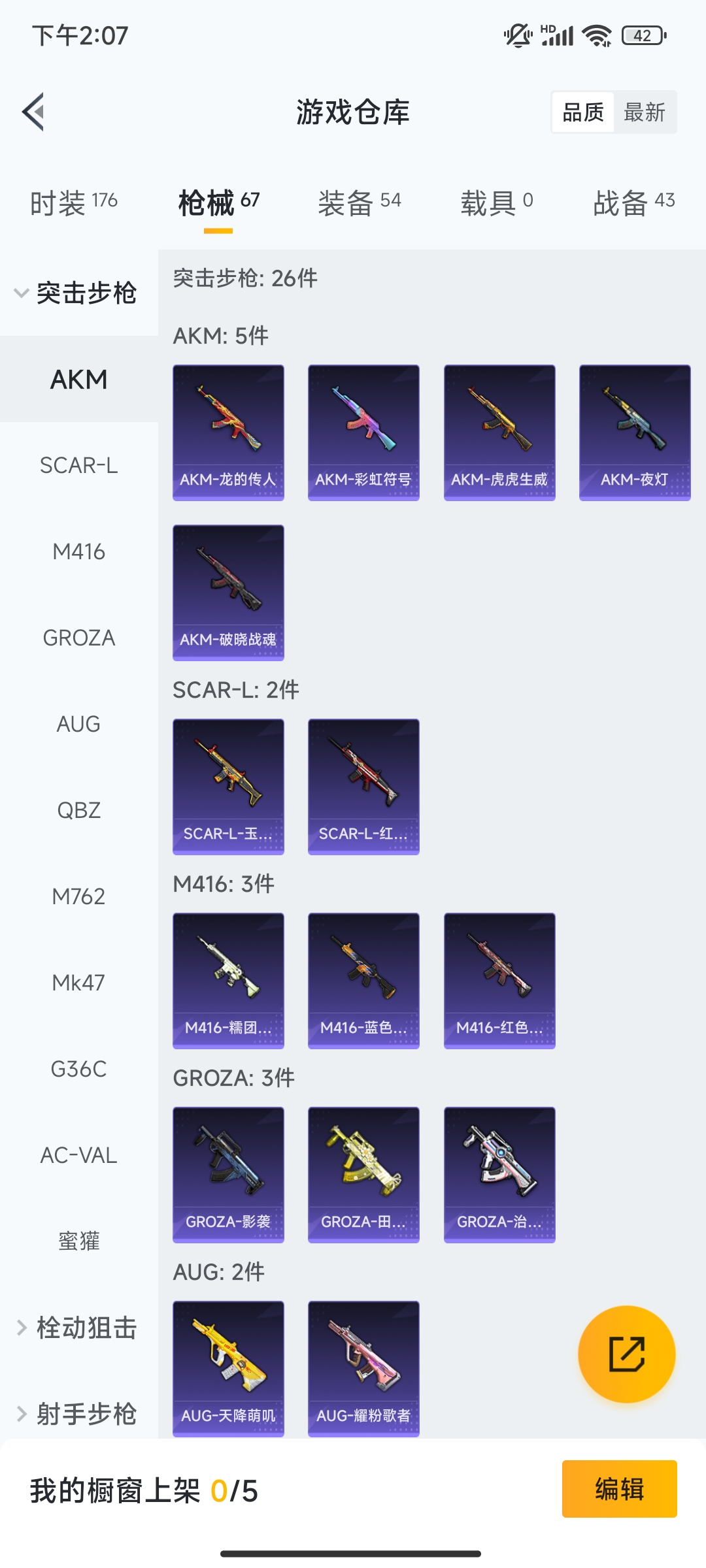The width and height of the screenshot is (706, 1568).
Task: Select QBZ in the weapon list
Action: coord(78,810)
